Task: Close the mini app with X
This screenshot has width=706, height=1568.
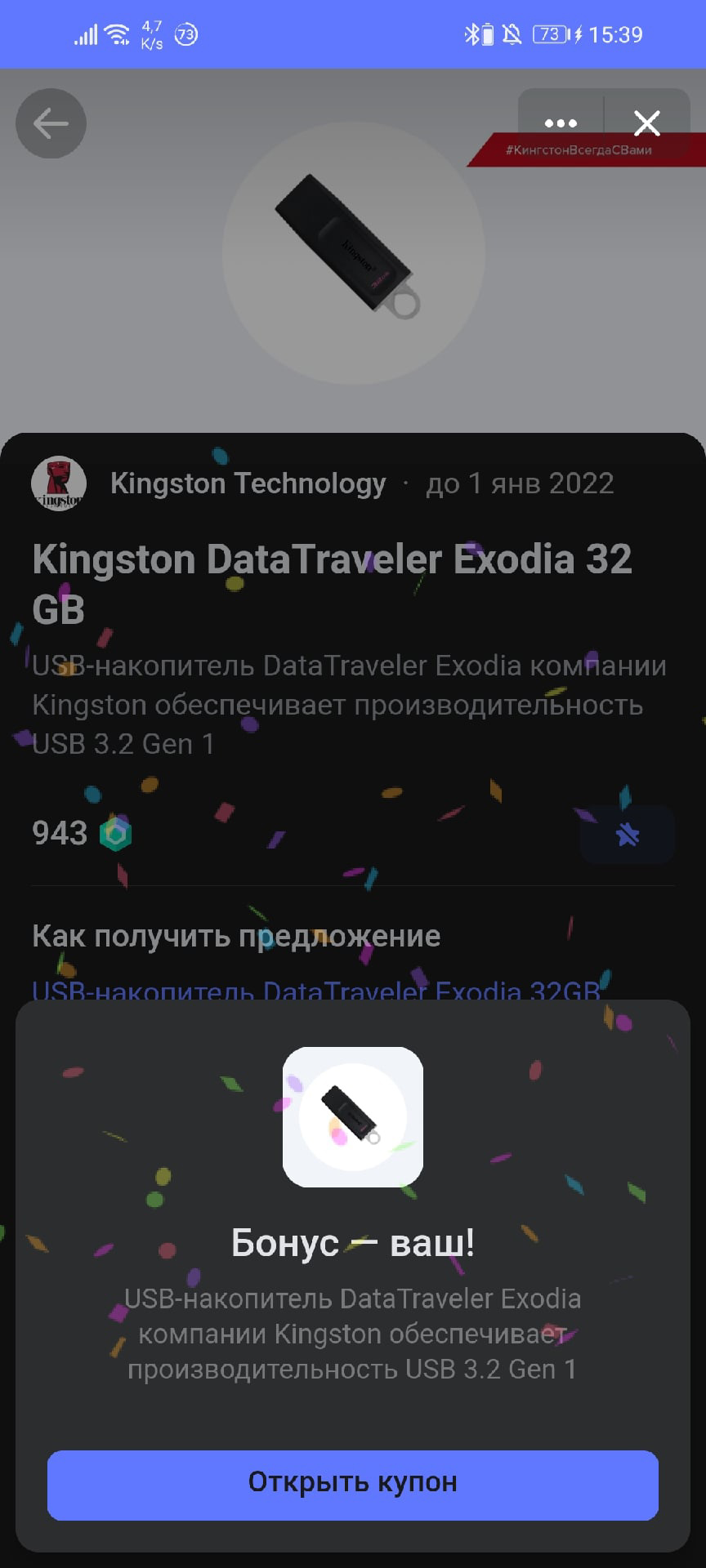Action: pyautogui.click(x=647, y=123)
